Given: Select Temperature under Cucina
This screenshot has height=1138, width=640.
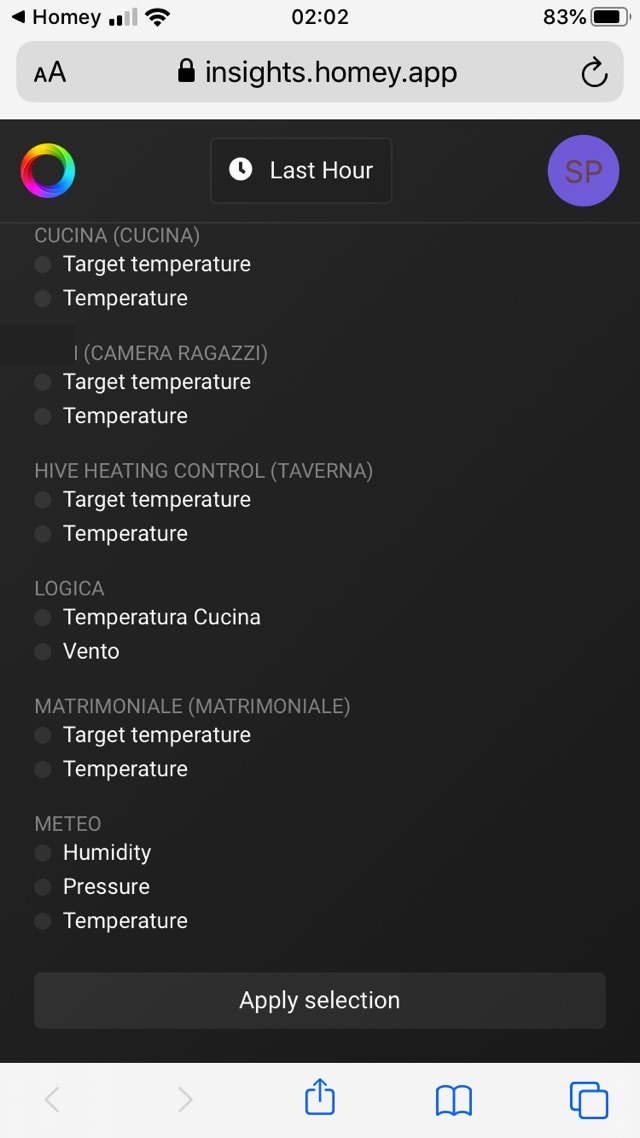Looking at the screenshot, I should click(43, 299).
